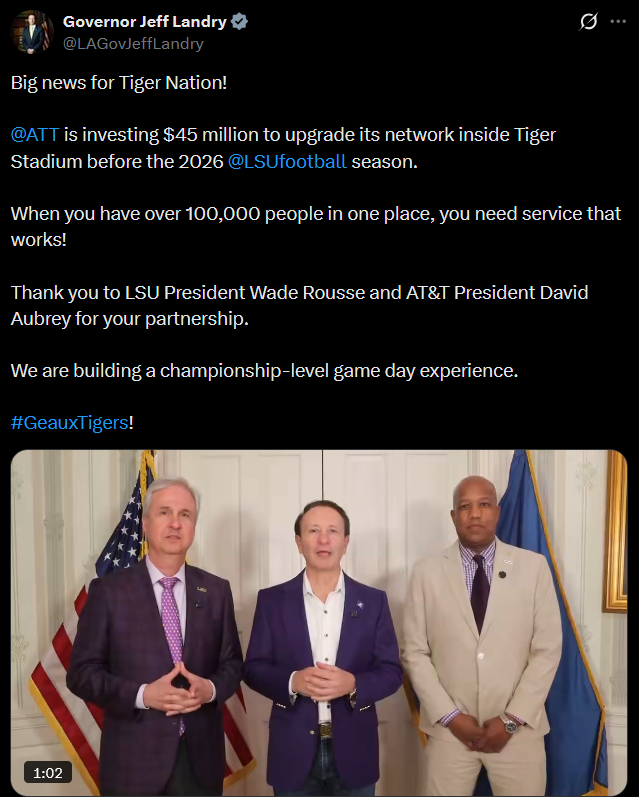The height and width of the screenshot is (797, 639).
Task: Open the @ATT mention link
Action: 34,135
